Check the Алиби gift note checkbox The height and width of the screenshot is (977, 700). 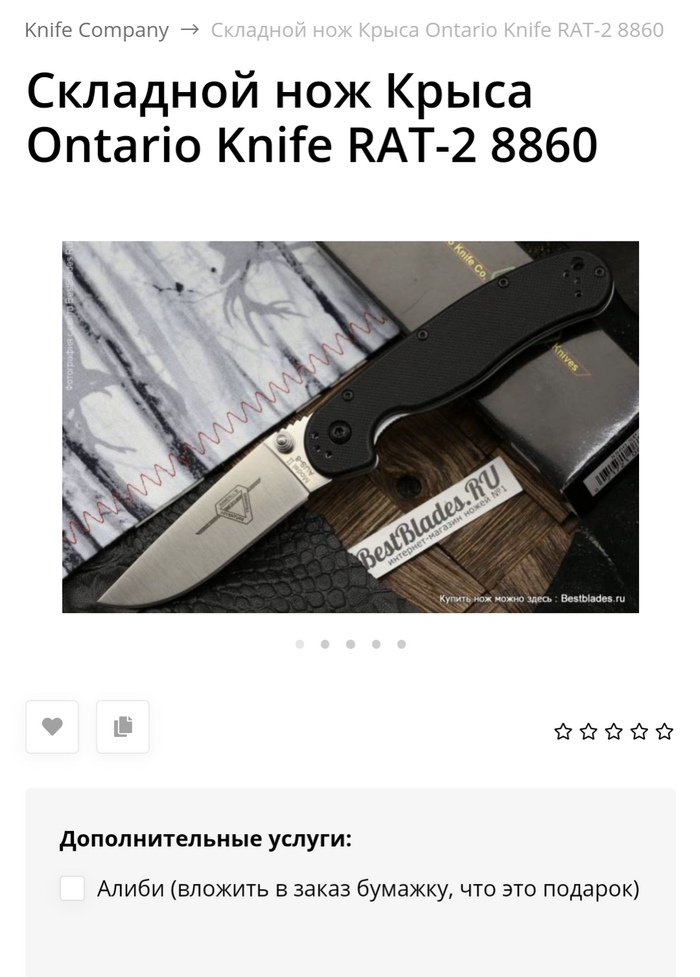click(72, 888)
